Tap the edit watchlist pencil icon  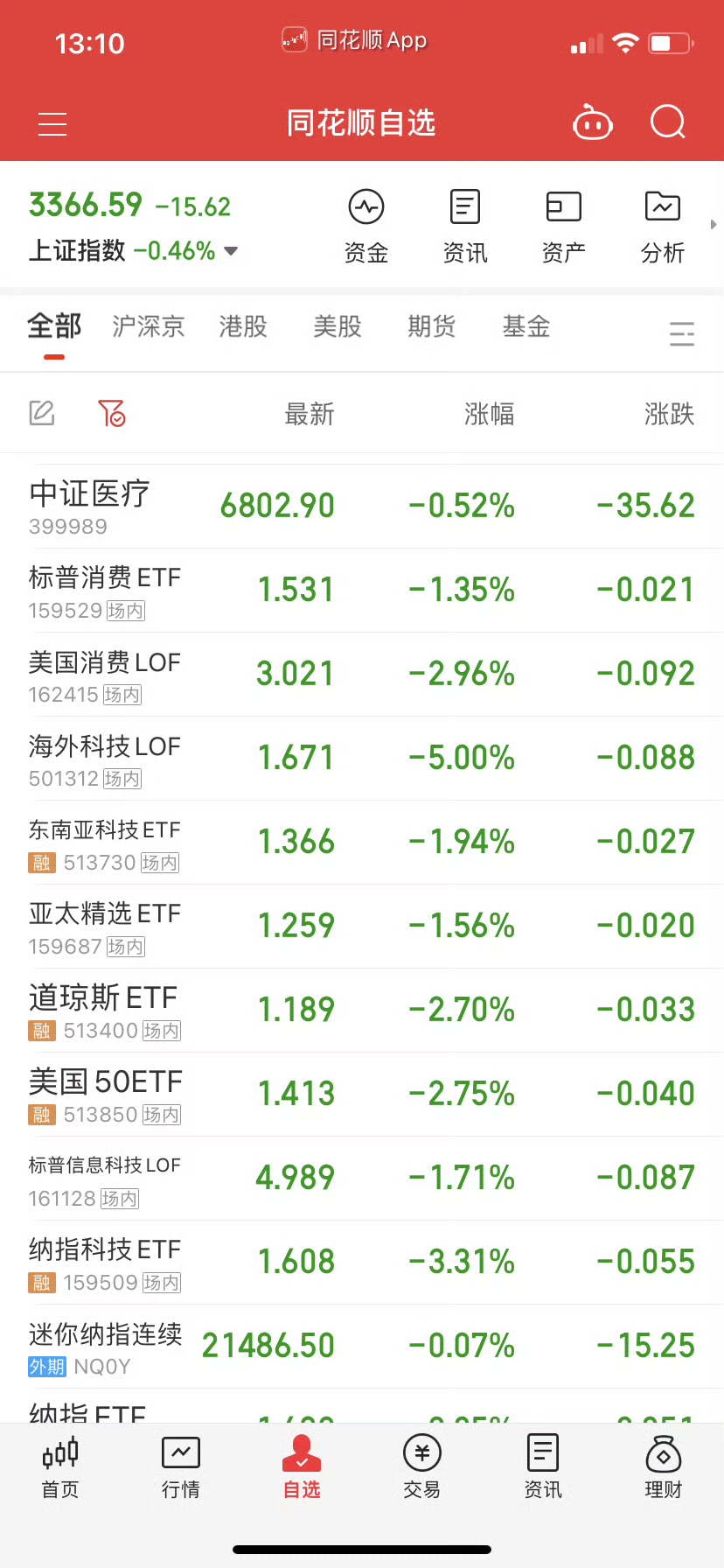coord(42,412)
